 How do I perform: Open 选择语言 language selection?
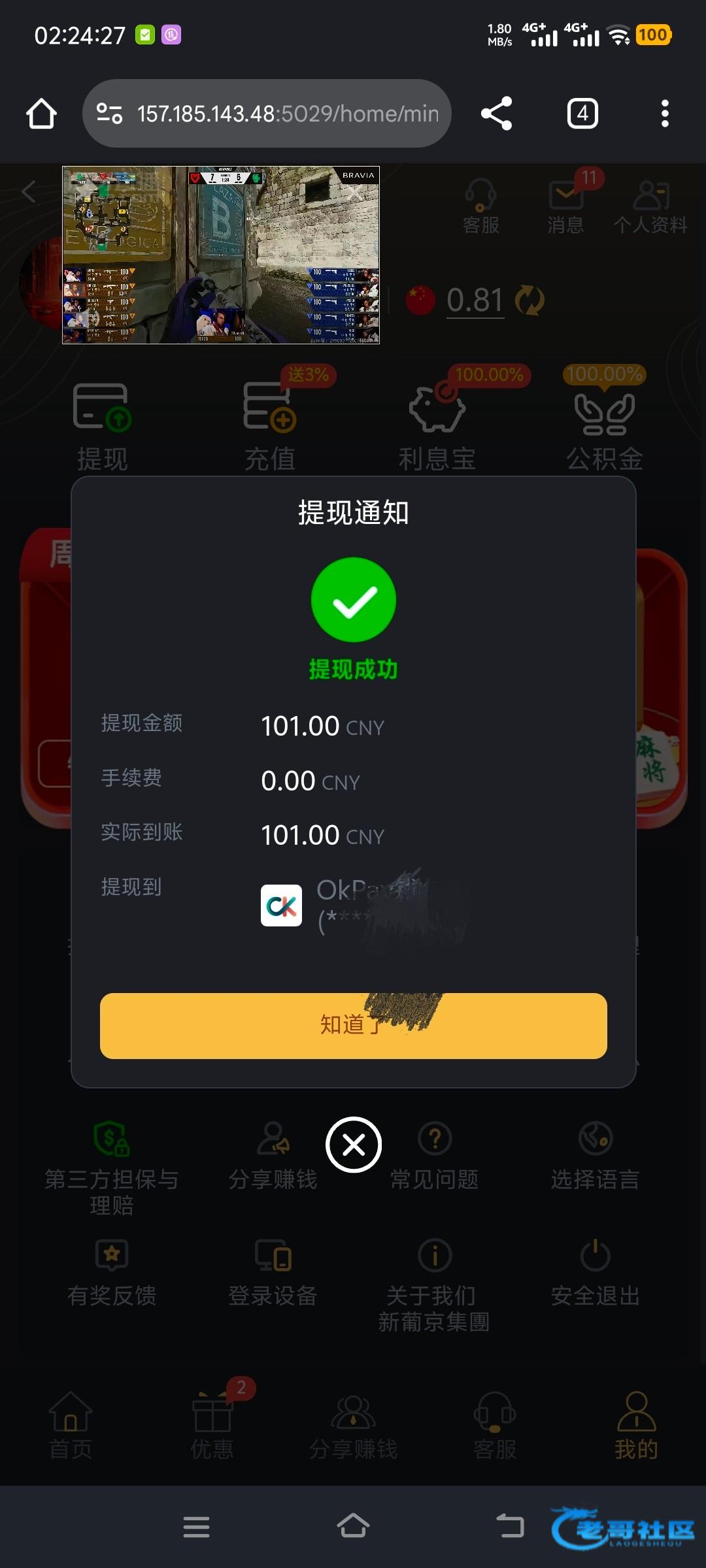[596, 1156]
